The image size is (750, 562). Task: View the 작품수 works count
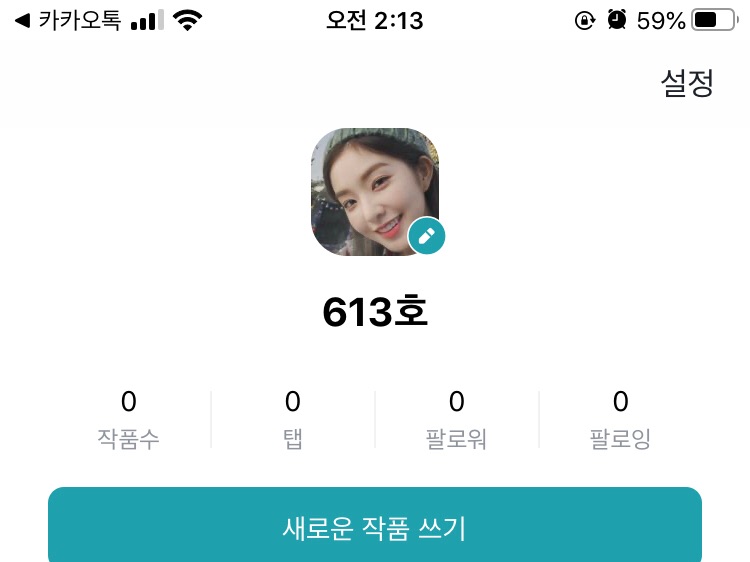(x=128, y=419)
